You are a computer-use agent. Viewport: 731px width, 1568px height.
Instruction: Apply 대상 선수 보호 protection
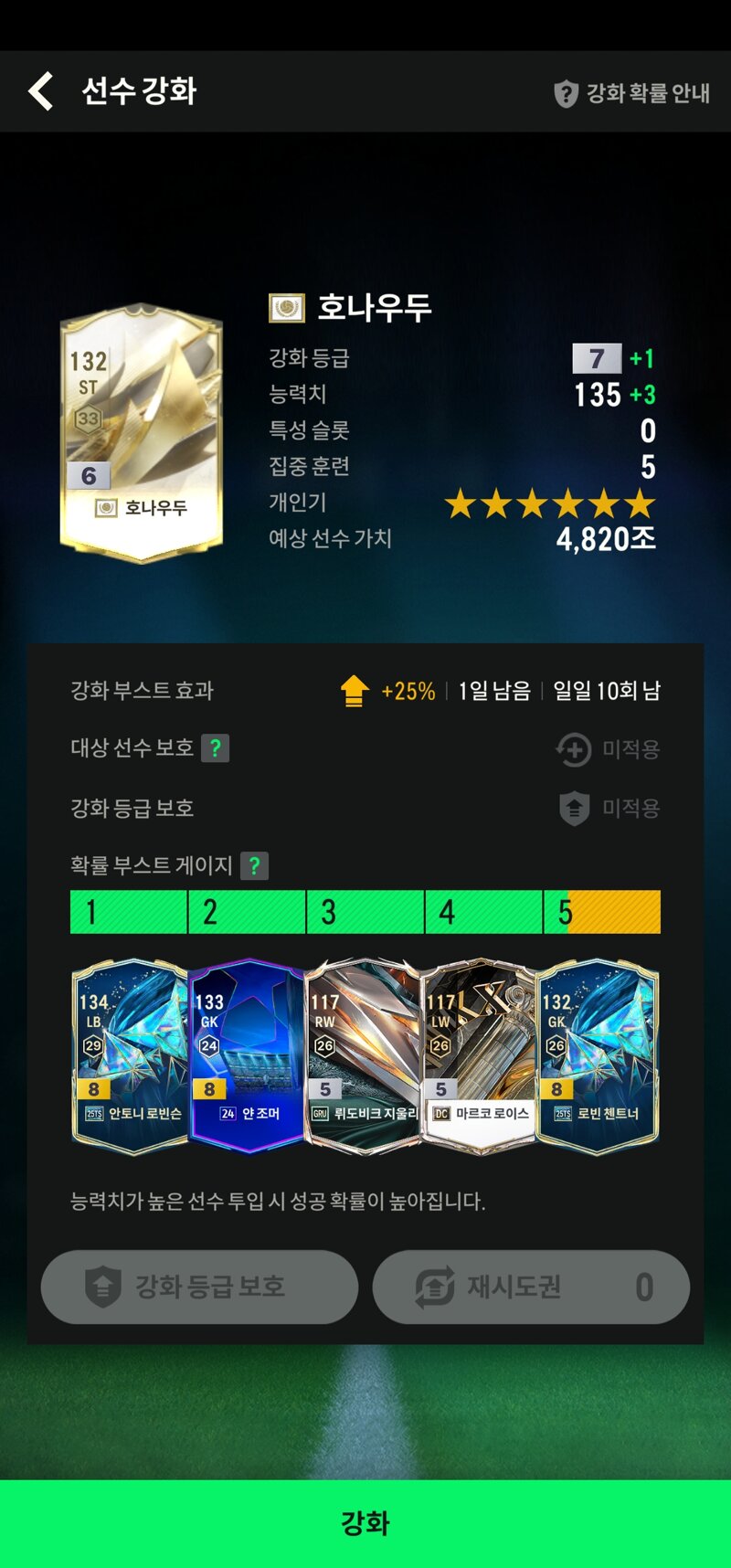[608, 749]
